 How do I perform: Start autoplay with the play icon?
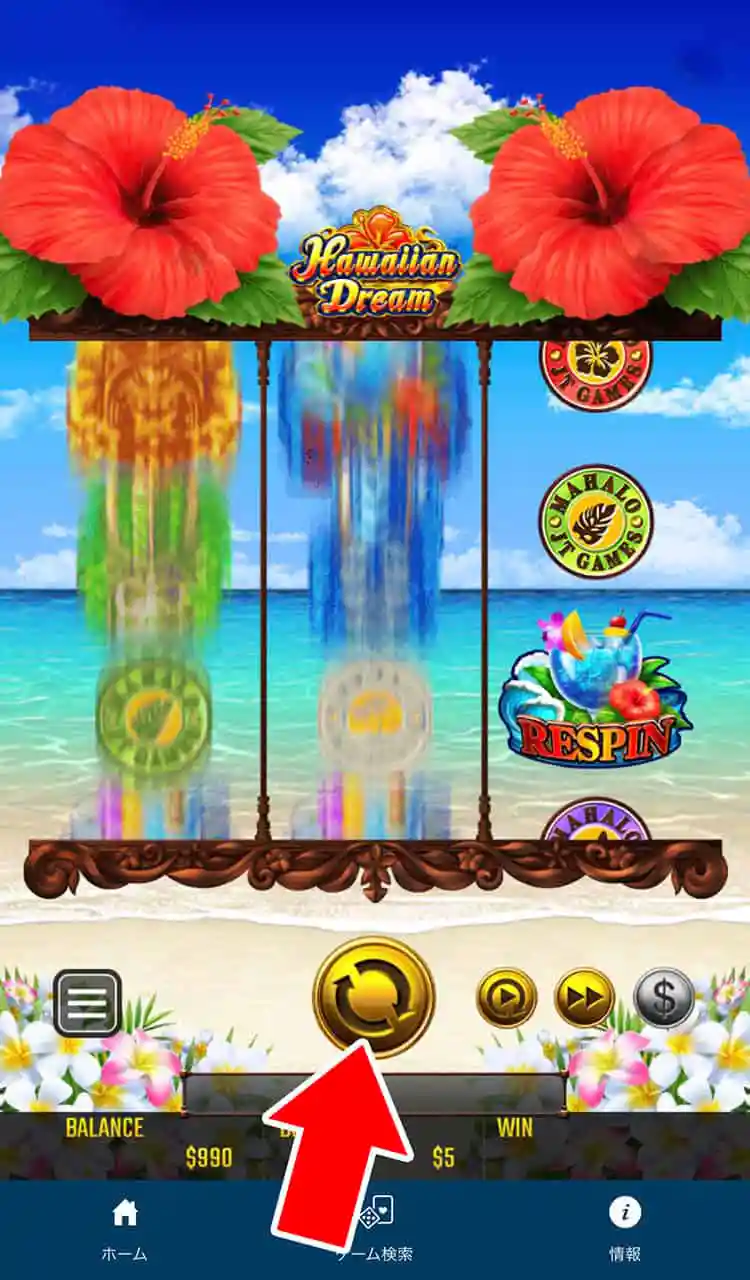pos(506,997)
